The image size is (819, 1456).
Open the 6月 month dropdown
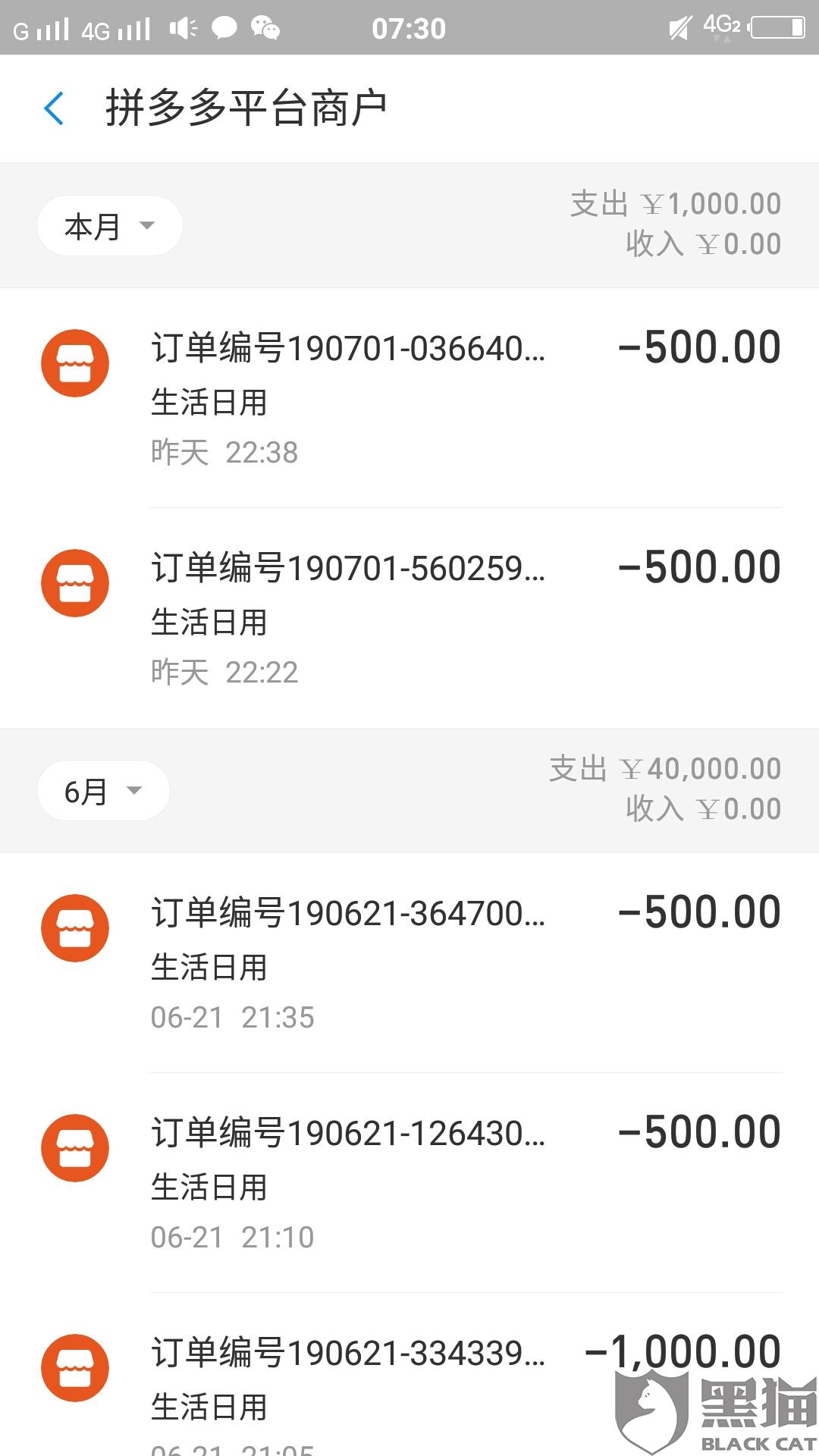pyautogui.click(x=103, y=791)
